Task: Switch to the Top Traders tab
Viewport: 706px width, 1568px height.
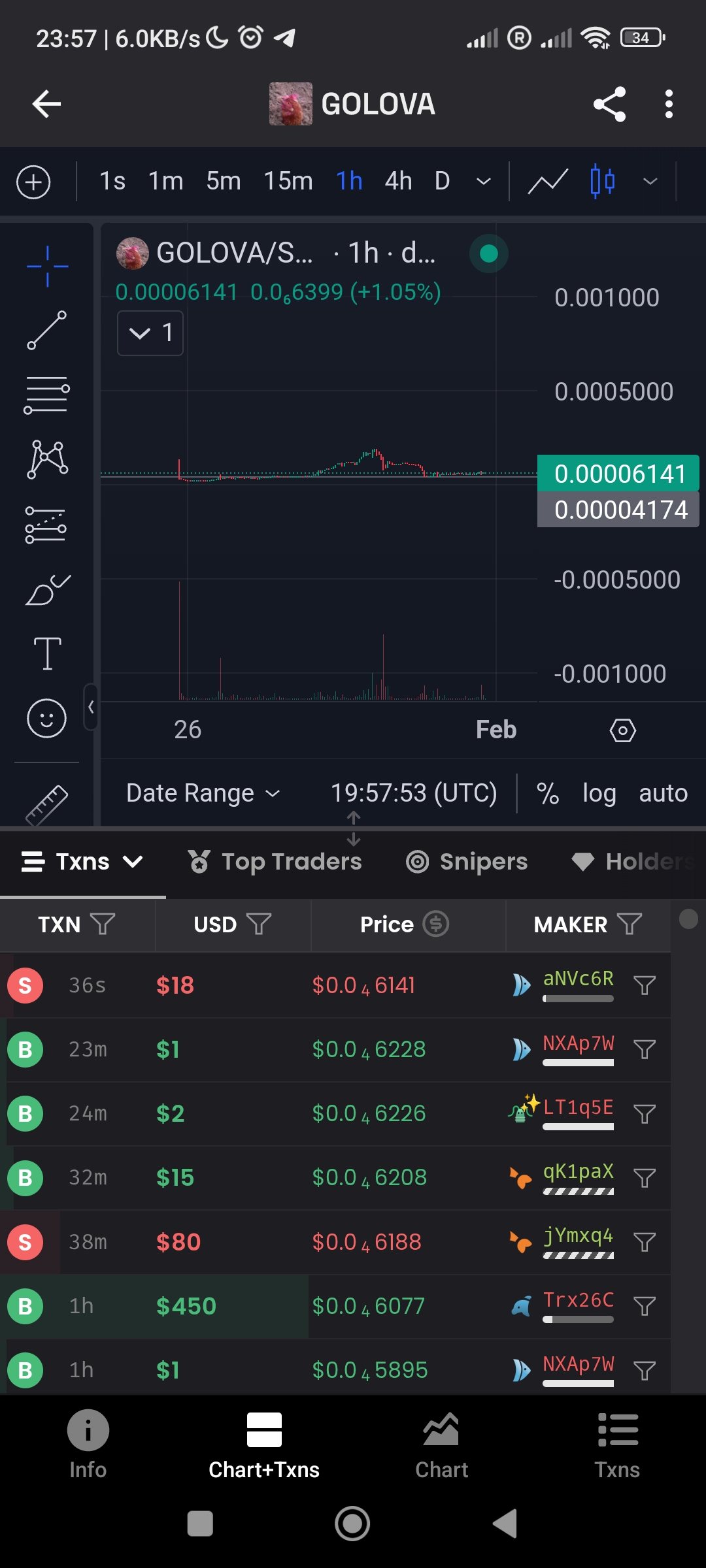Action: tap(275, 862)
